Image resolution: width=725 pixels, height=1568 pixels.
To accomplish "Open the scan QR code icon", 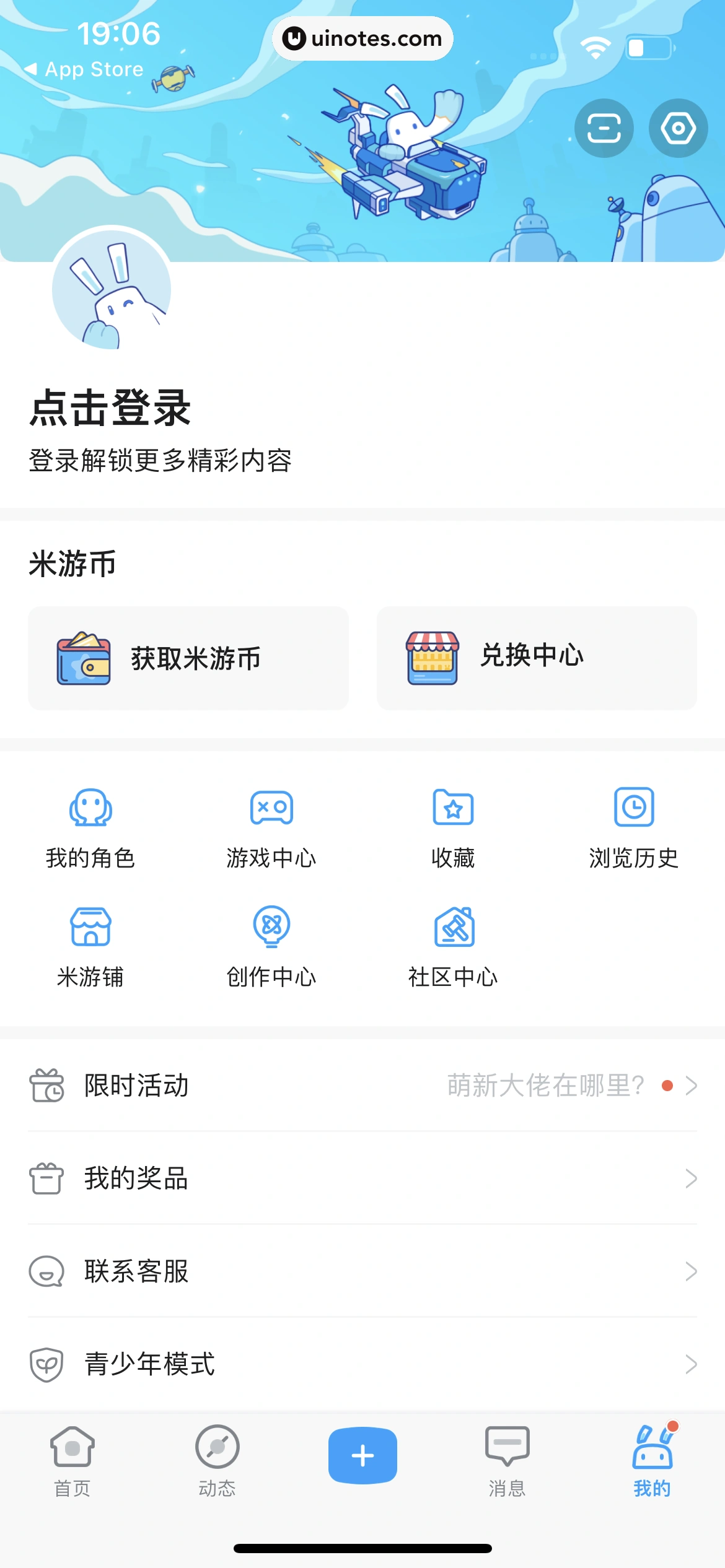I will [x=604, y=128].
